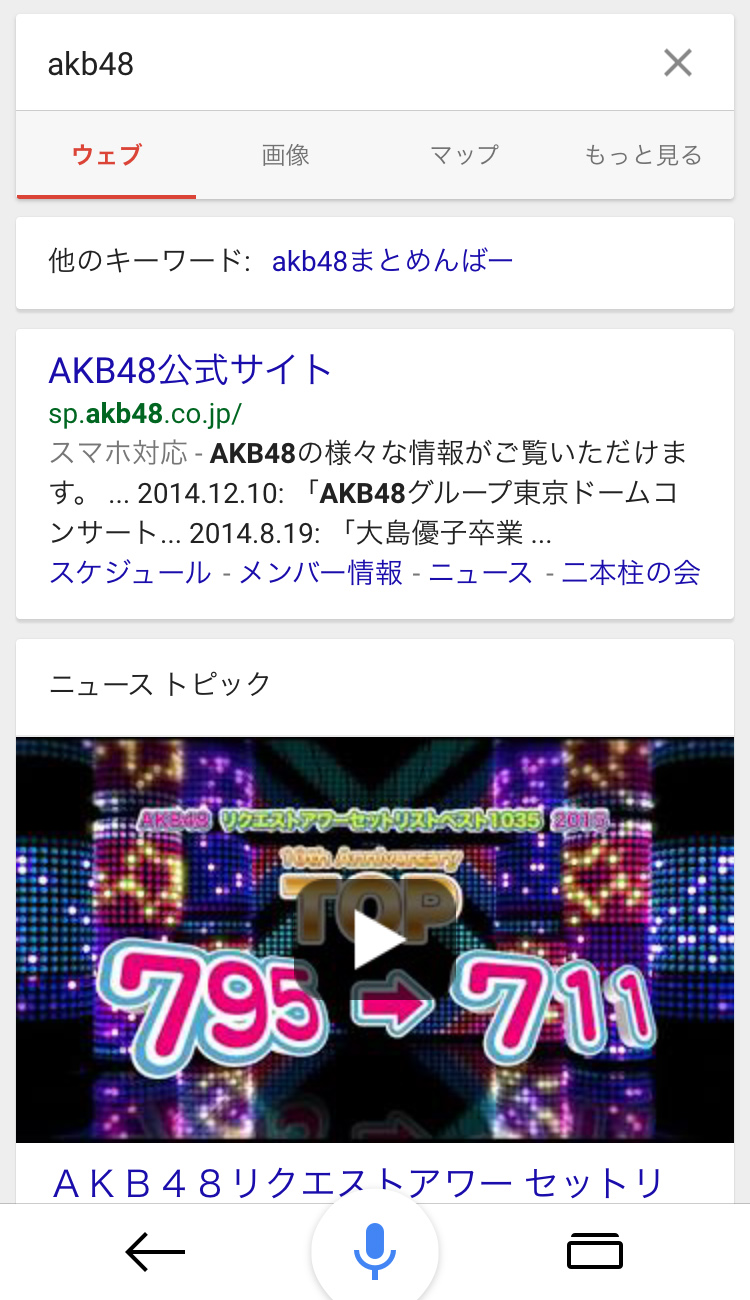750x1300 pixels.
Task: Open the メンバー情報 sitelink
Action: tap(321, 573)
